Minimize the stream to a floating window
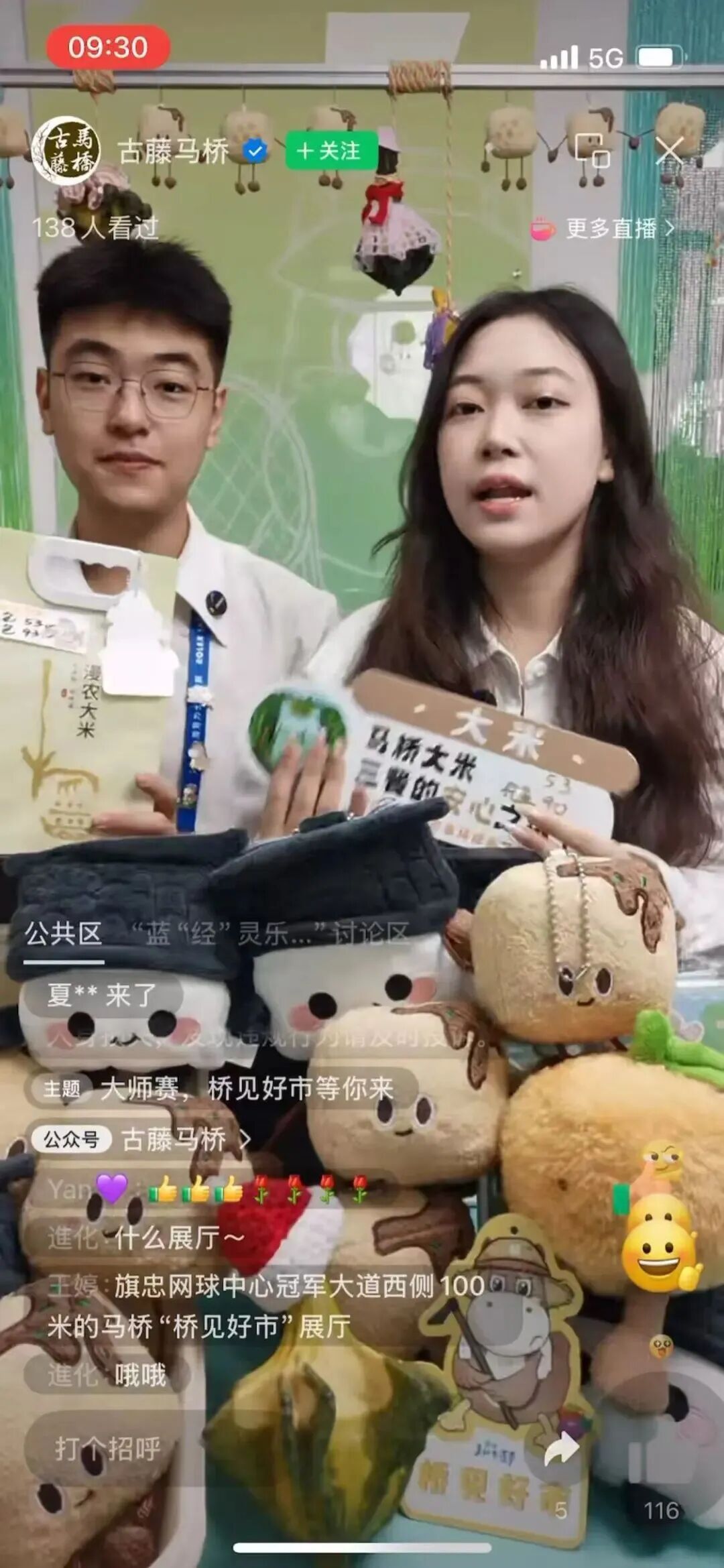 [x=593, y=150]
